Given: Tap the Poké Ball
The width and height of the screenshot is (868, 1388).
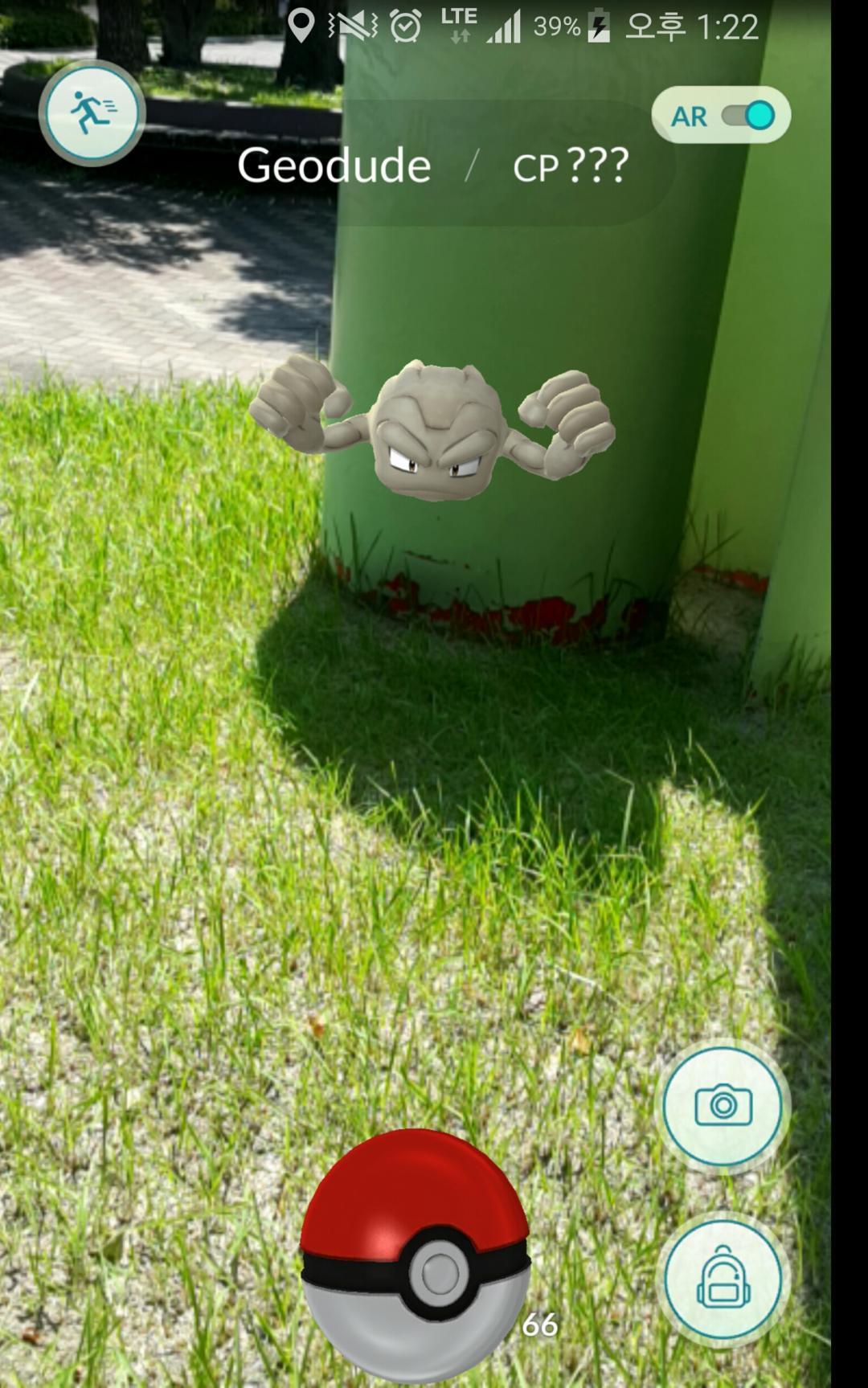Looking at the screenshot, I should (415, 1254).
